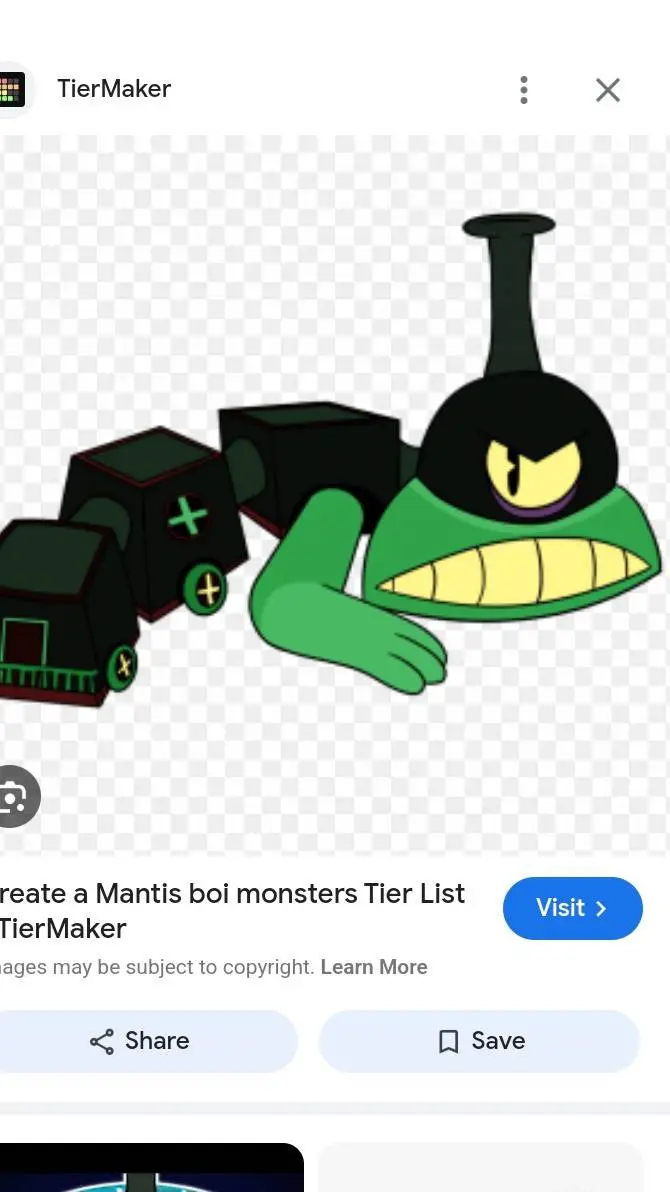Viewport: 670px width, 1192px height.
Task: Open the Learn More copyright link
Action: (374, 967)
